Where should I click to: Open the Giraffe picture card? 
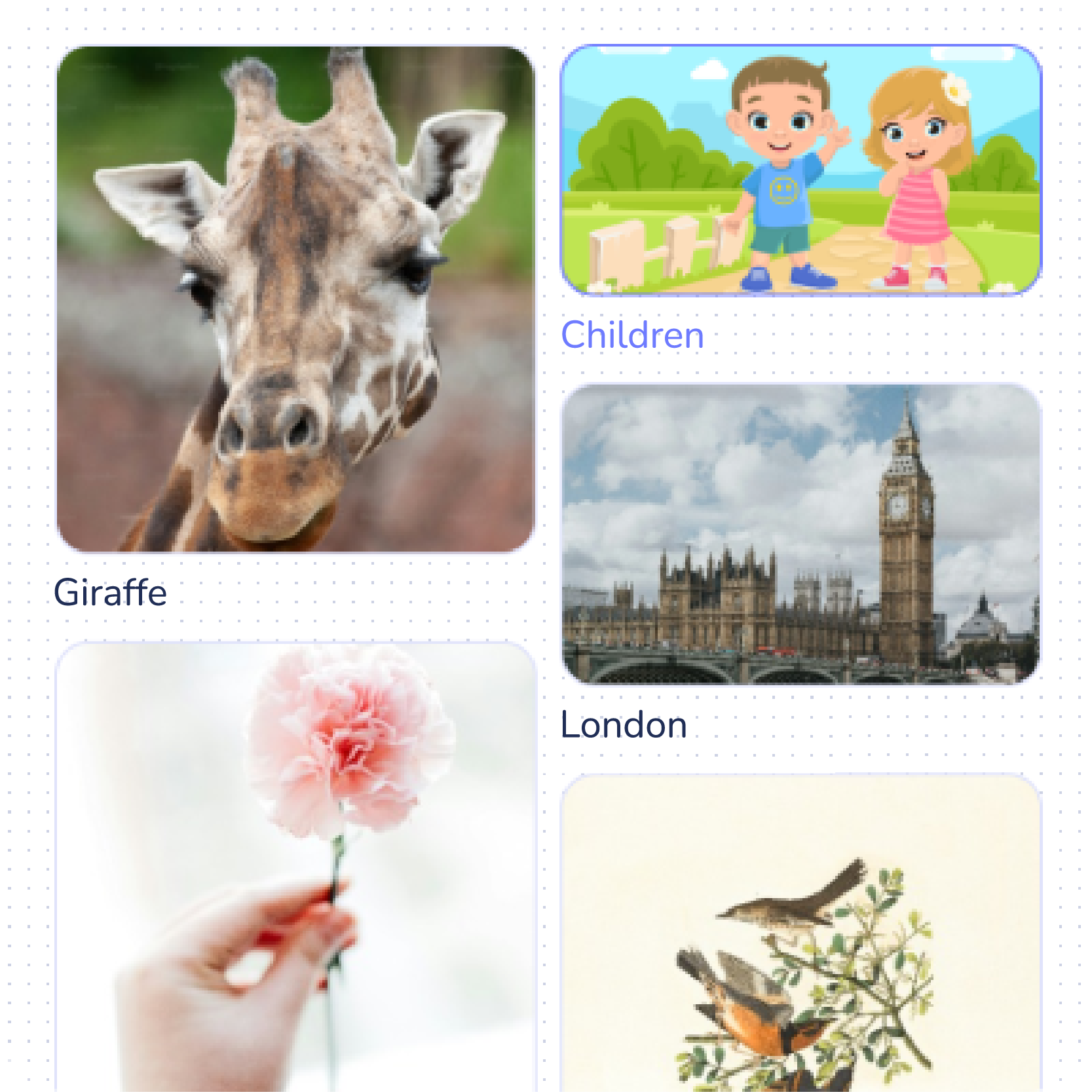click(x=296, y=299)
